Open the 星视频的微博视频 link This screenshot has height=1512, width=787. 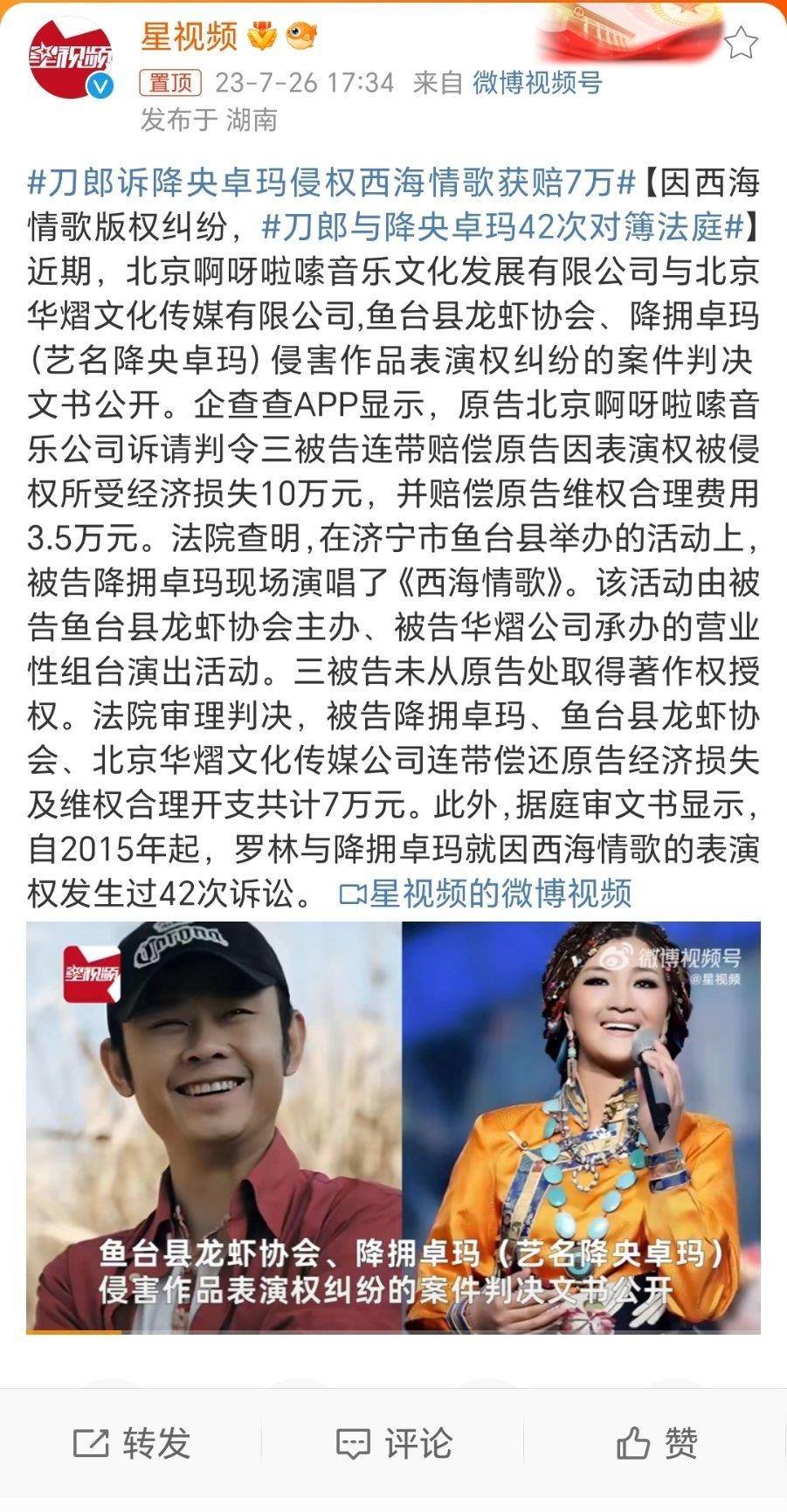pos(486,893)
